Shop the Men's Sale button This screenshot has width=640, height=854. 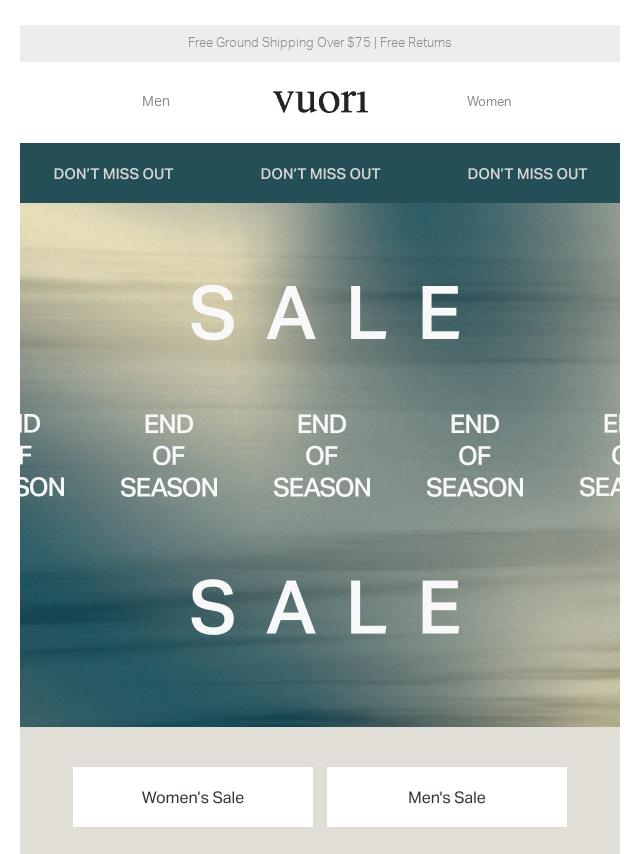tap(447, 797)
